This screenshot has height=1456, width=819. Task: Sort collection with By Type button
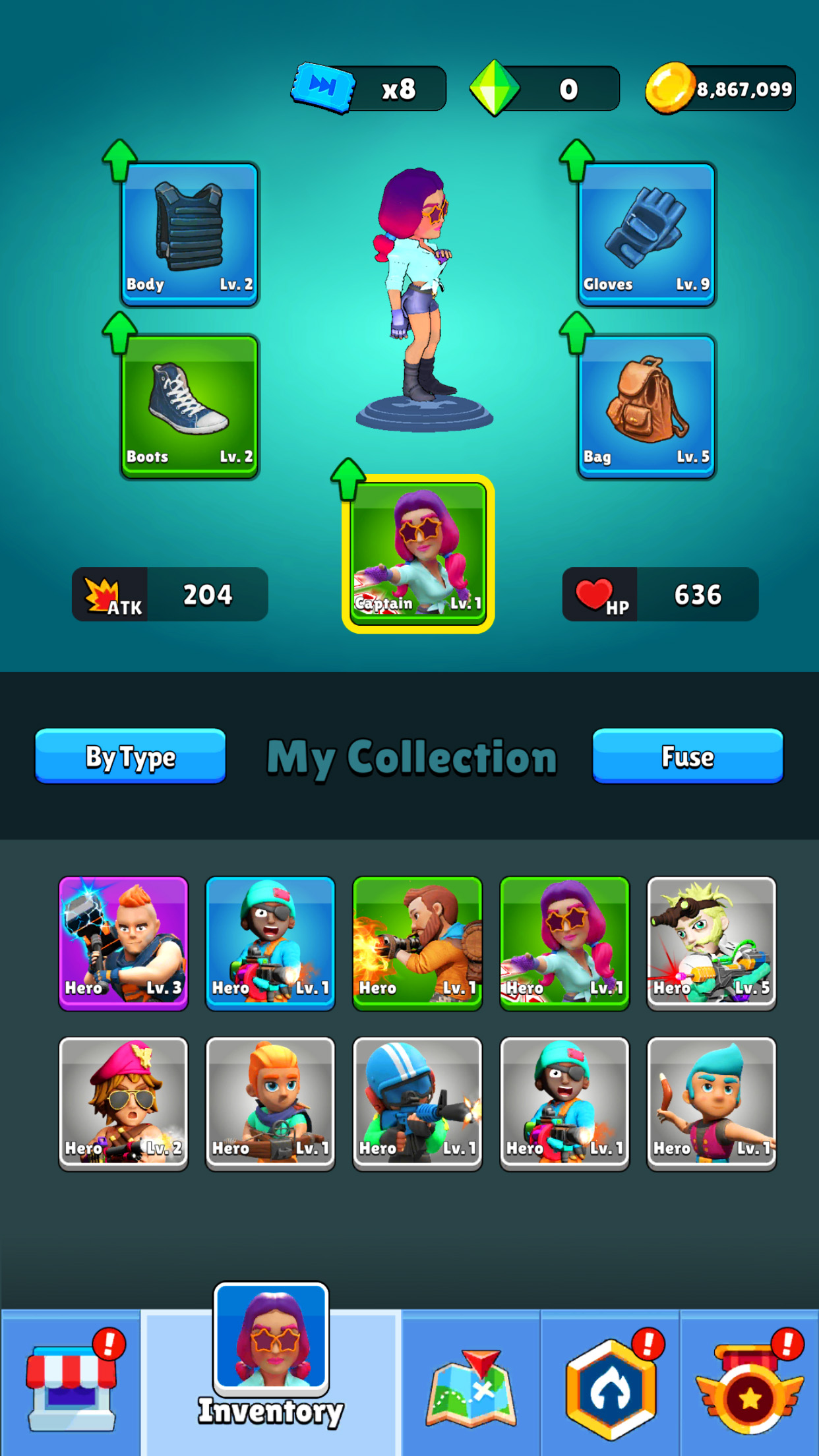(x=131, y=756)
